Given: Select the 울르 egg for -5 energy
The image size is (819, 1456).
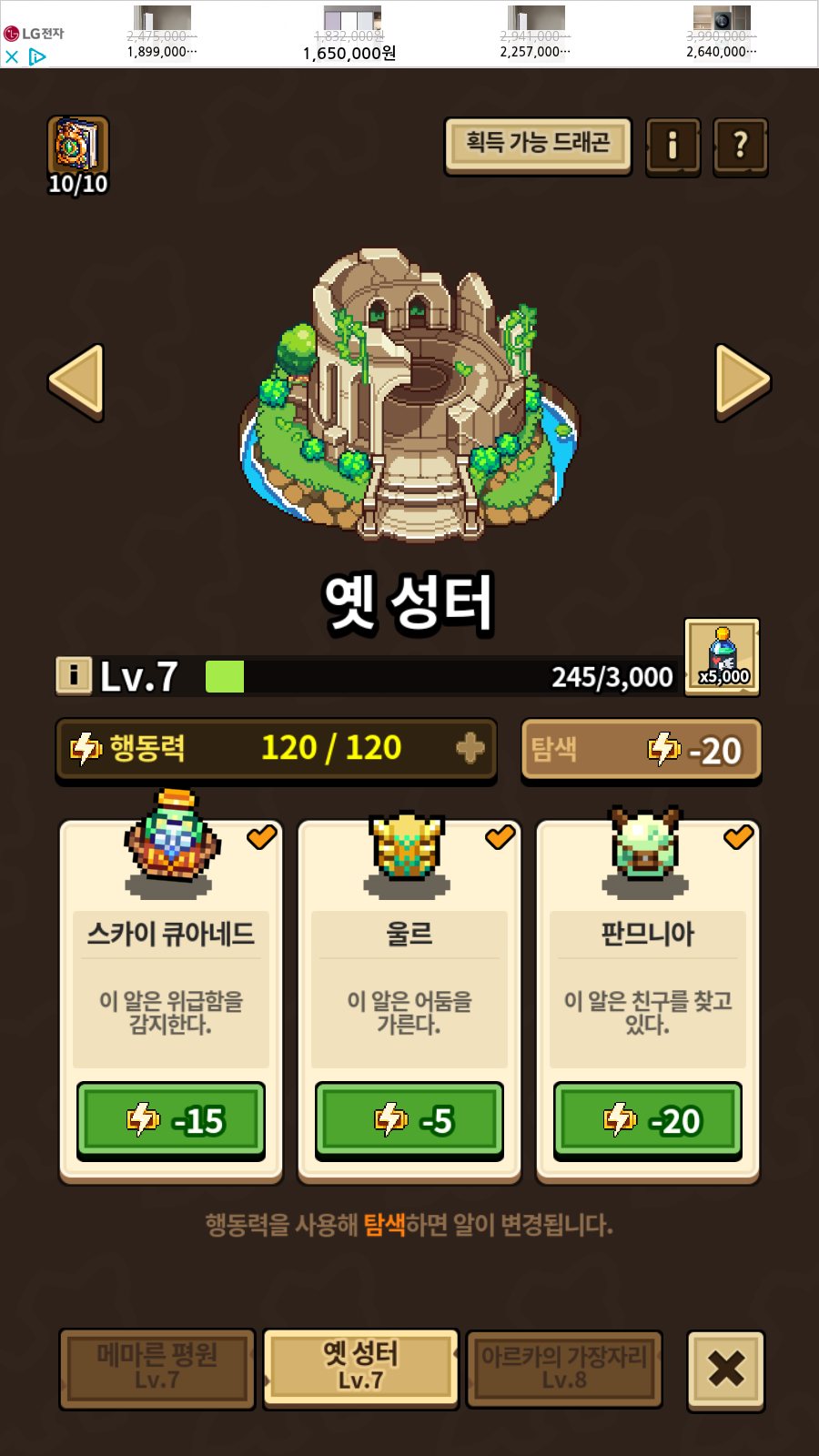Looking at the screenshot, I should coord(409,1119).
